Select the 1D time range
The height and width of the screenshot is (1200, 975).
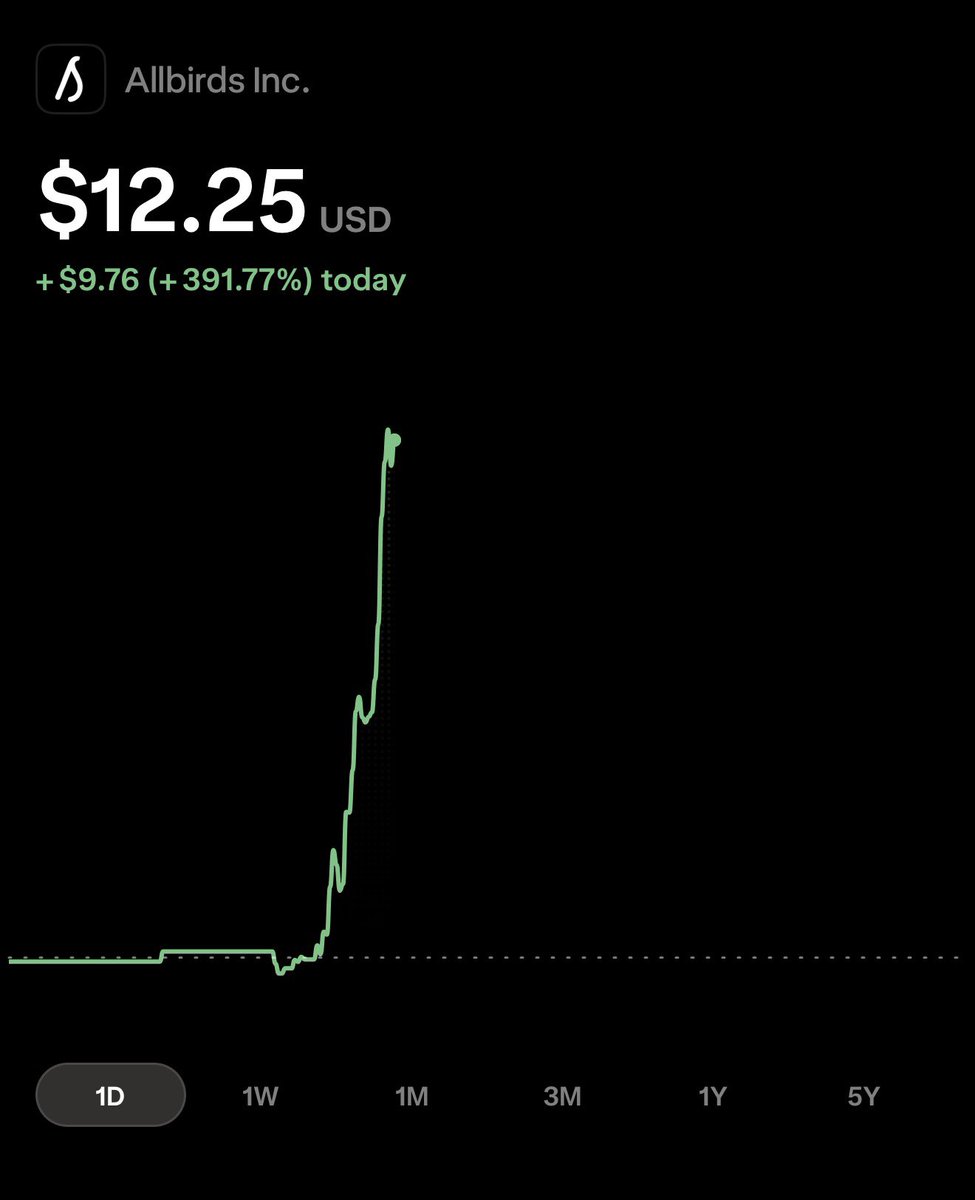pos(110,1096)
